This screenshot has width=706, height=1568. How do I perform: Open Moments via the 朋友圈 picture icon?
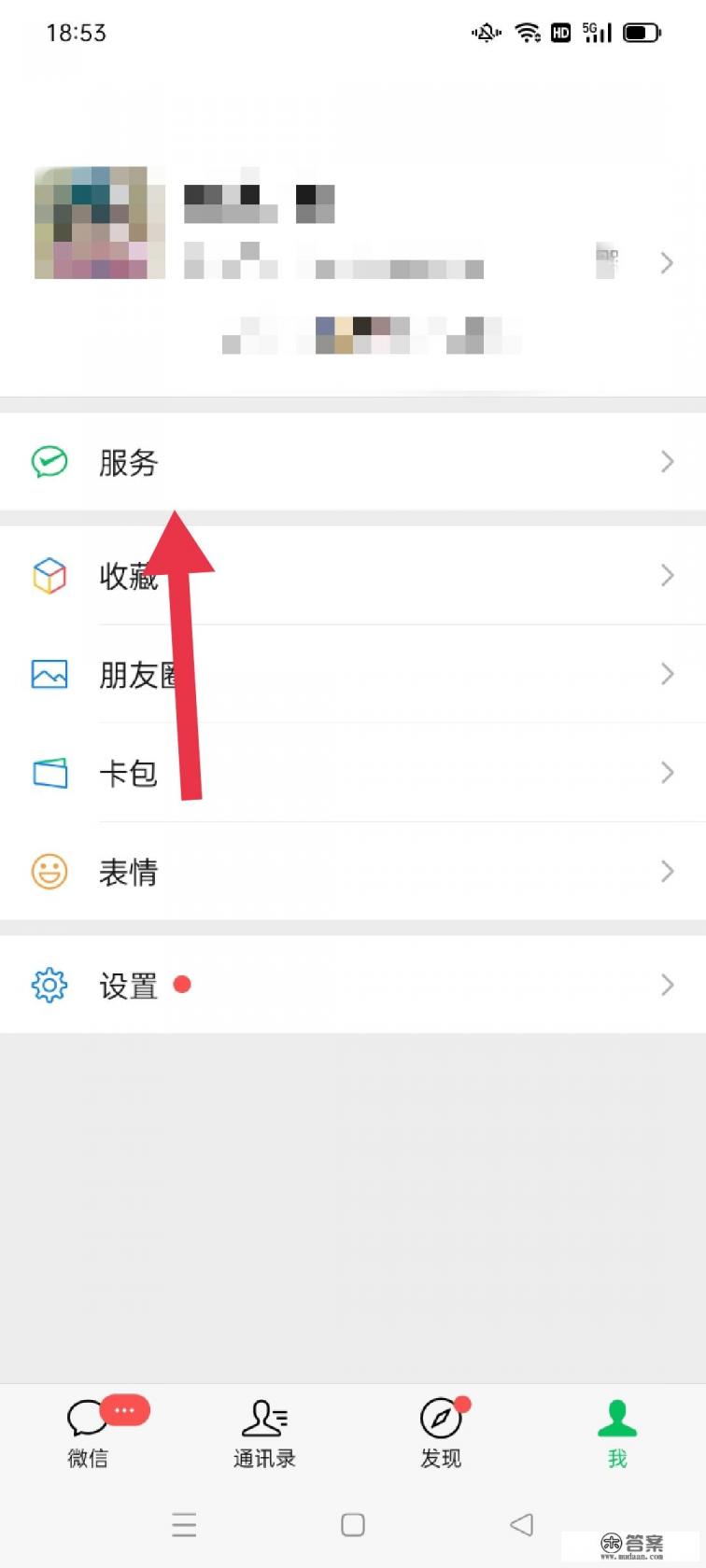(x=49, y=674)
